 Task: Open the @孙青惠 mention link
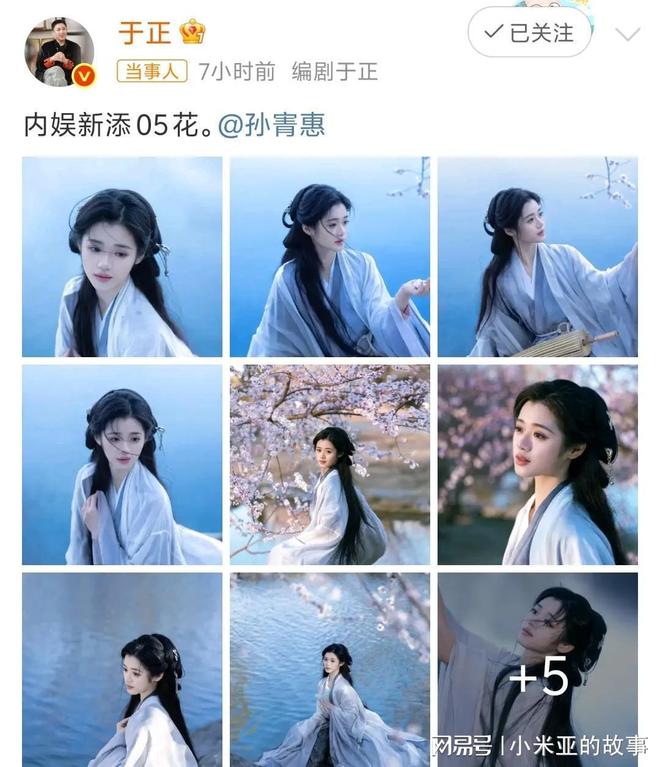click(x=271, y=125)
